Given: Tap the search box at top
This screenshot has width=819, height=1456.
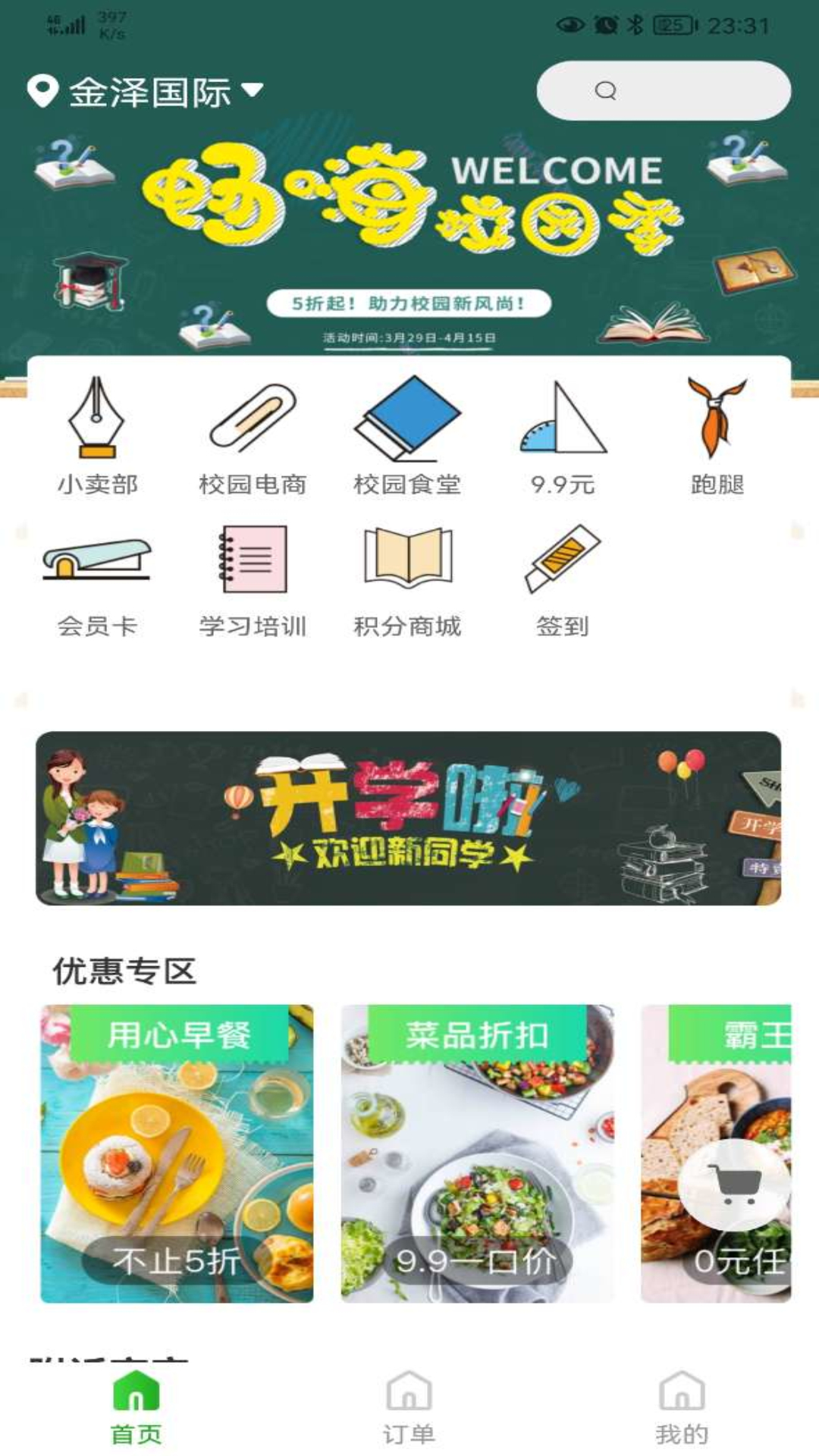Looking at the screenshot, I should tap(663, 91).
